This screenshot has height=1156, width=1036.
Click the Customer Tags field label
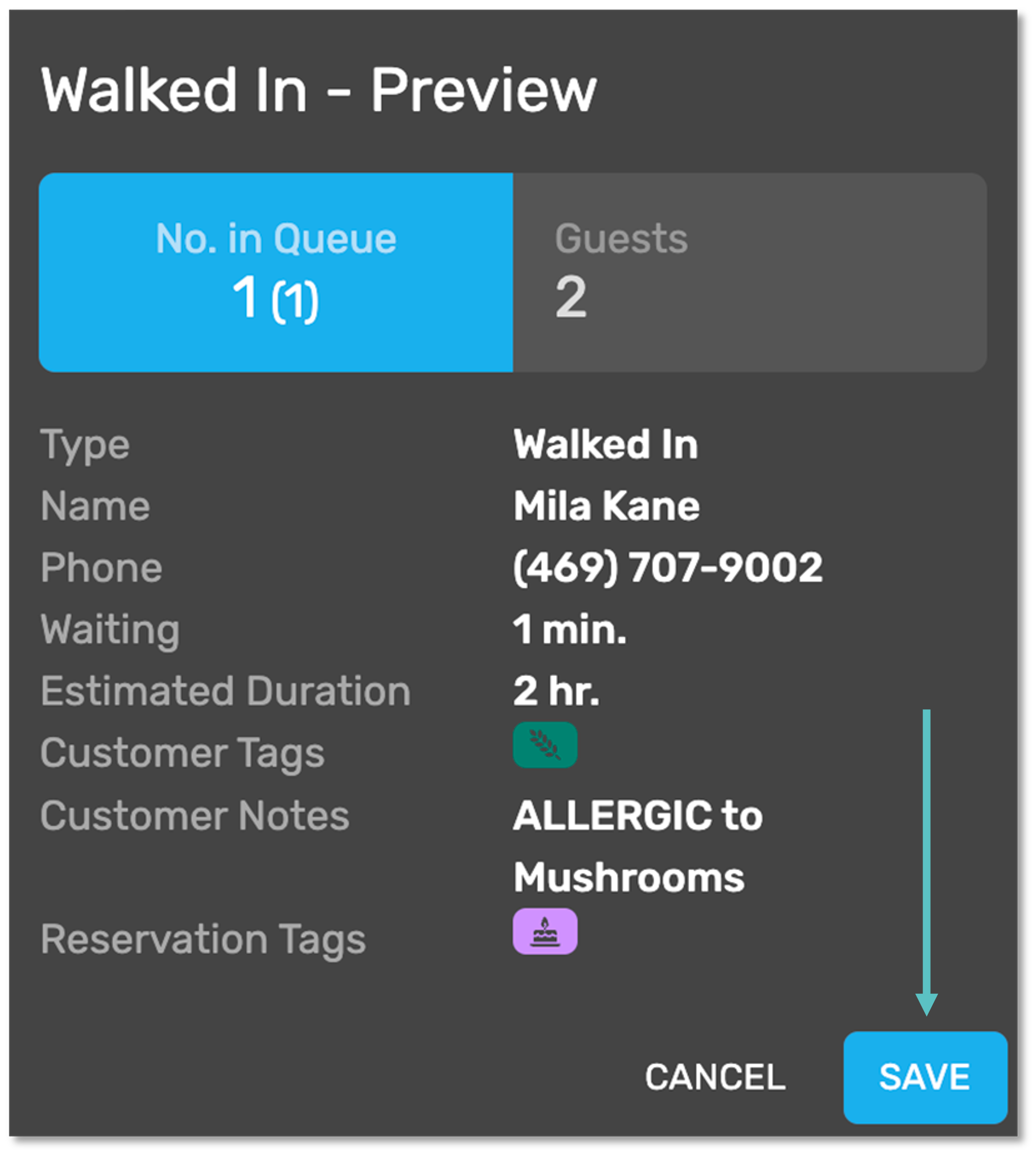pyautogui.click(x=181, y=753)
